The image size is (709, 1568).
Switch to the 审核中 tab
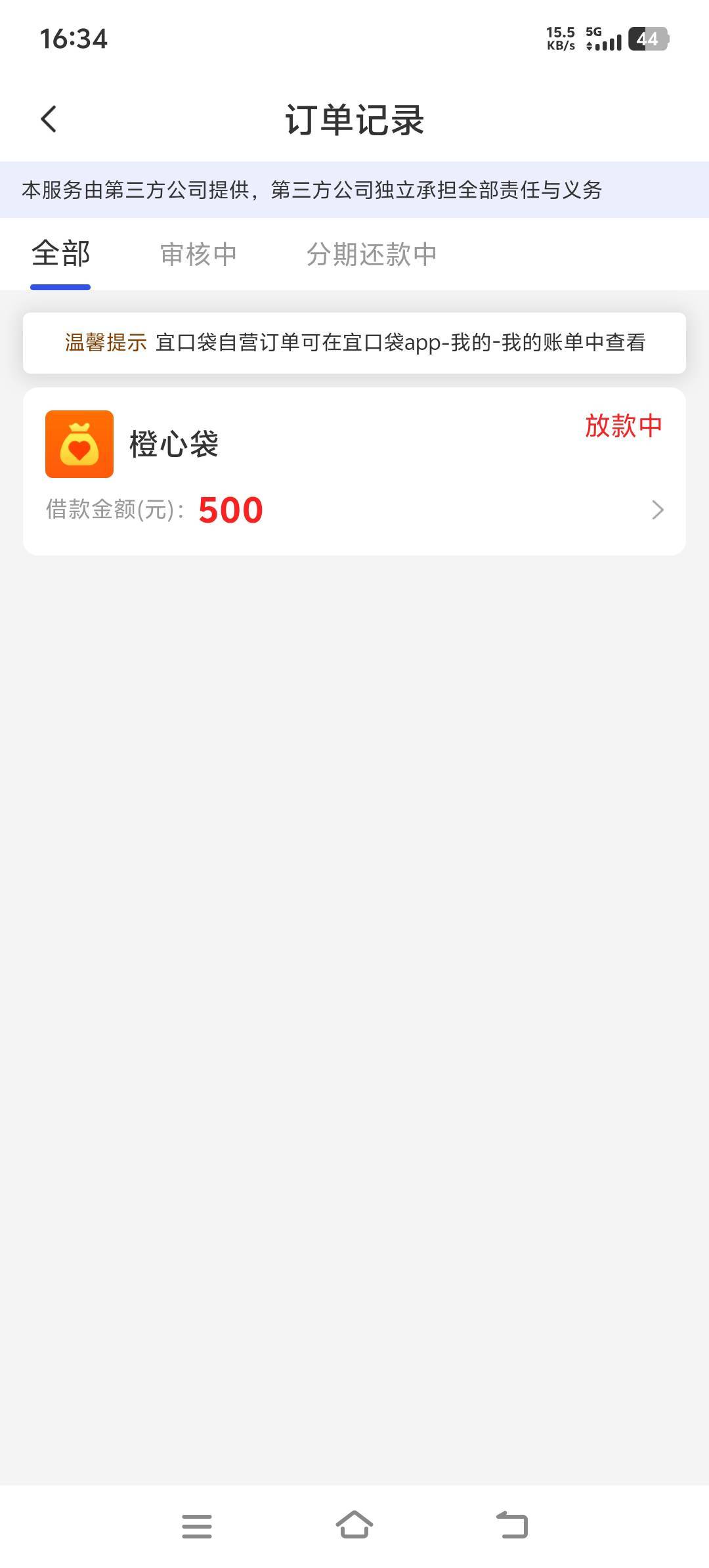pyautogui.click(x=198, y=254)
